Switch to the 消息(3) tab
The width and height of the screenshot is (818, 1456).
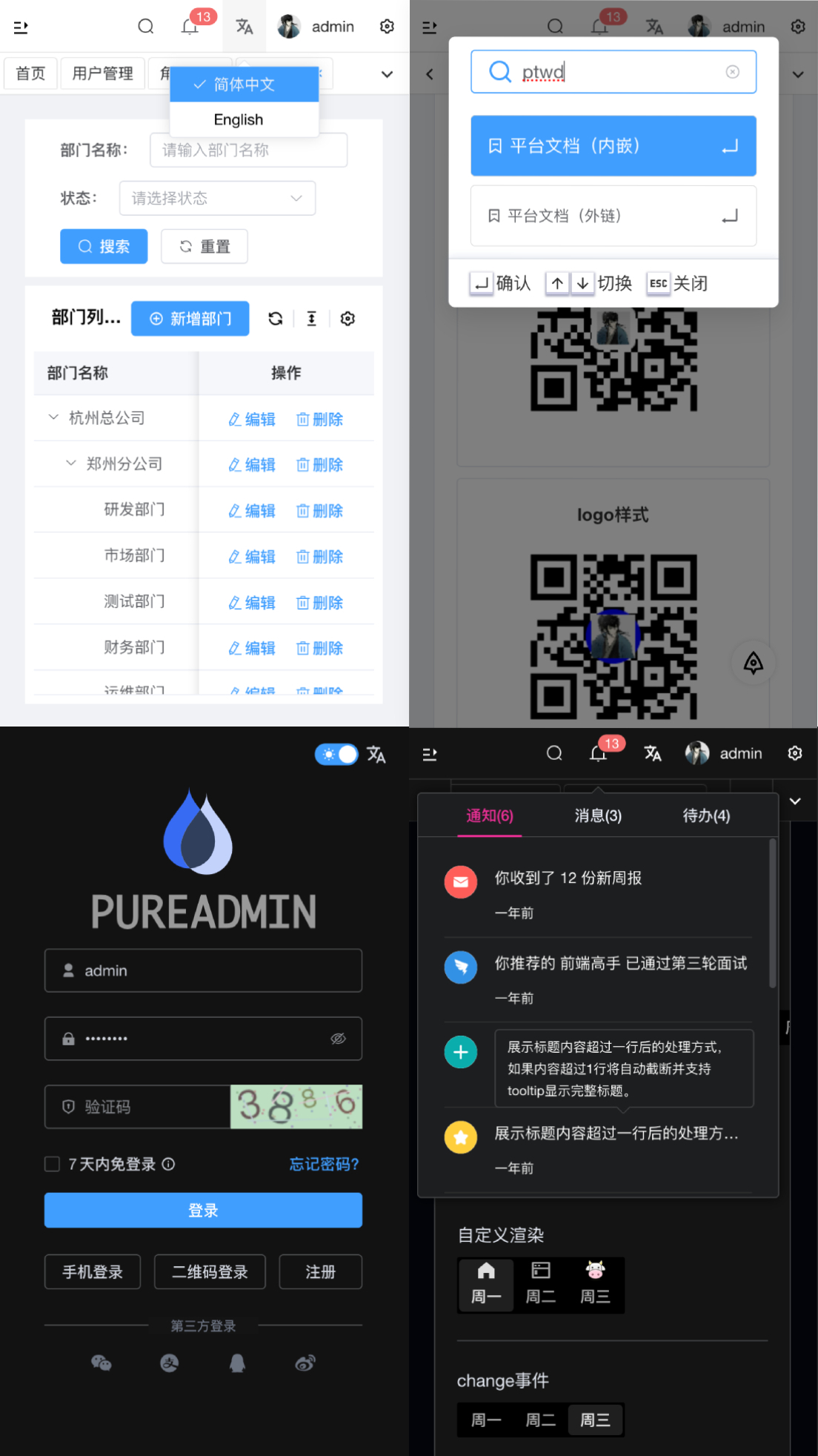point(597,815)
